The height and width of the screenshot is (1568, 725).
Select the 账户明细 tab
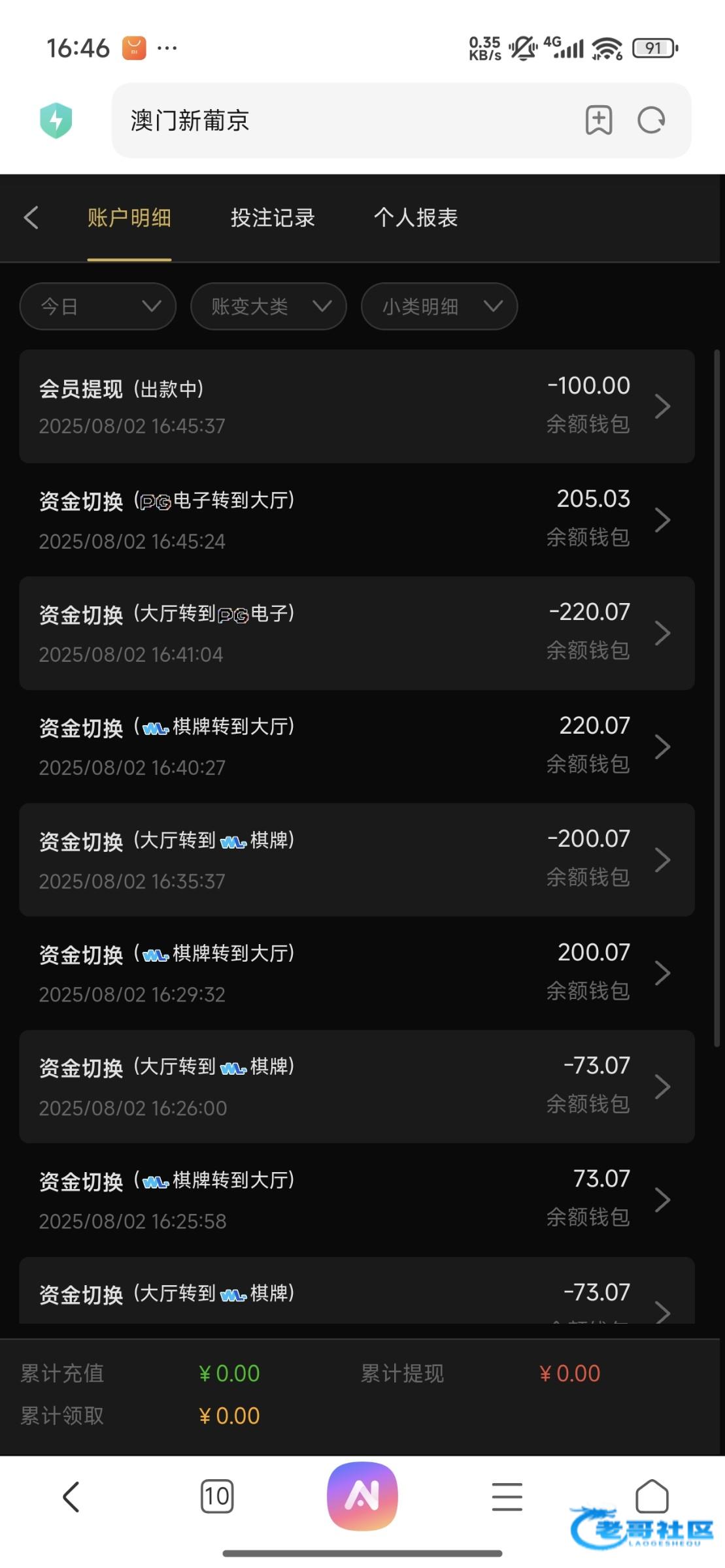129,218
